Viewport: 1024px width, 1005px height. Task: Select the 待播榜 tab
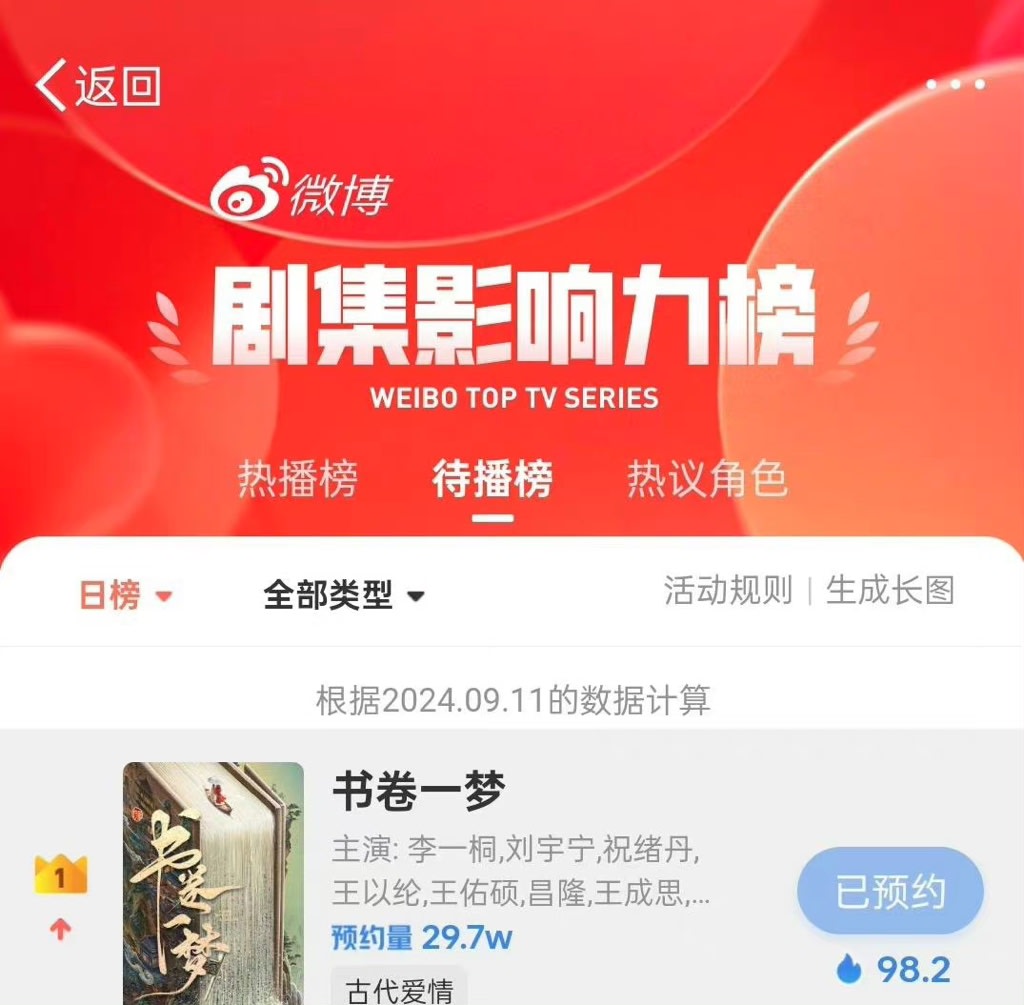tap(492, 480)
